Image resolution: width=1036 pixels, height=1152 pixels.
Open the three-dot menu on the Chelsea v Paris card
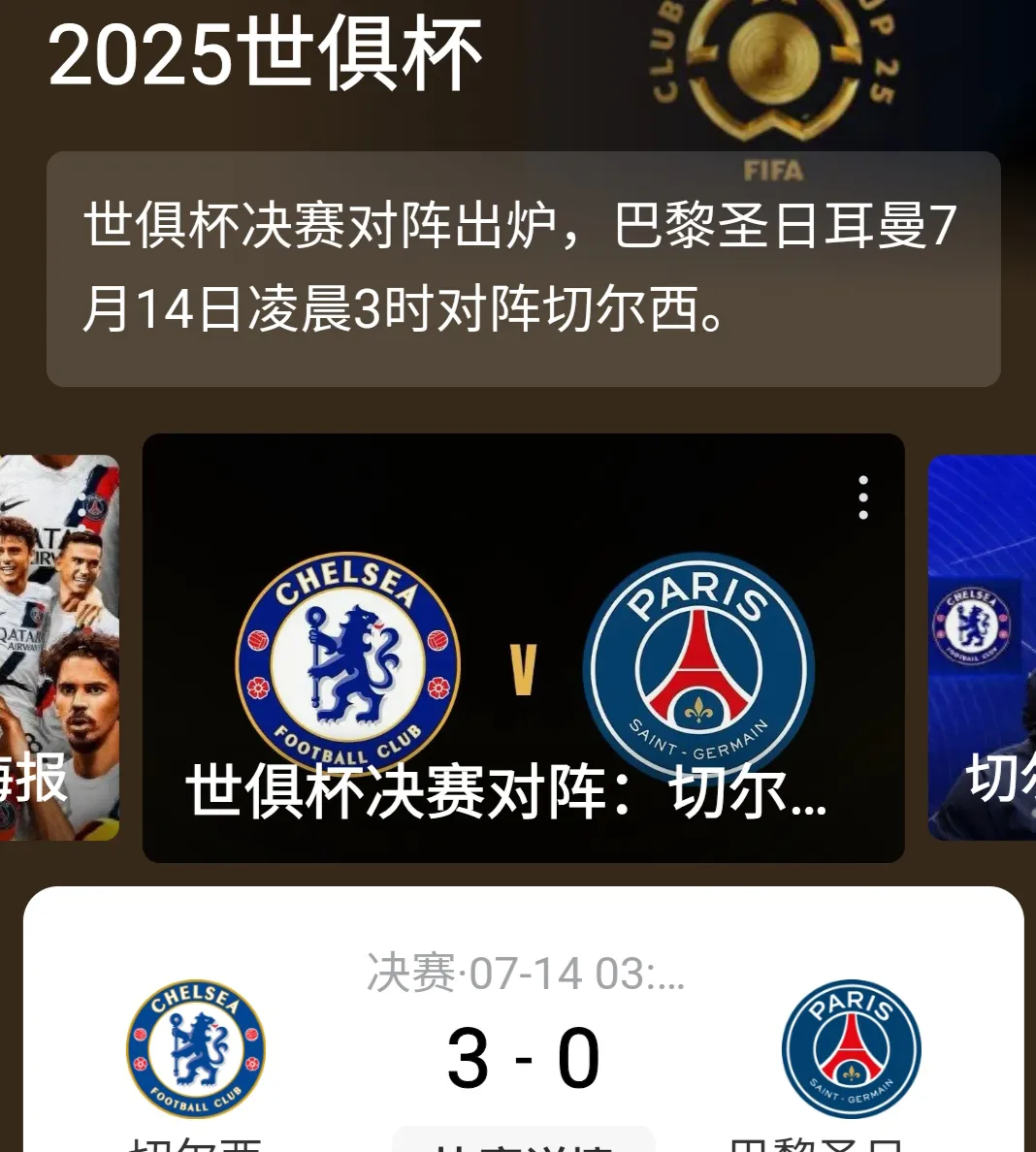(x=862, y=497)
